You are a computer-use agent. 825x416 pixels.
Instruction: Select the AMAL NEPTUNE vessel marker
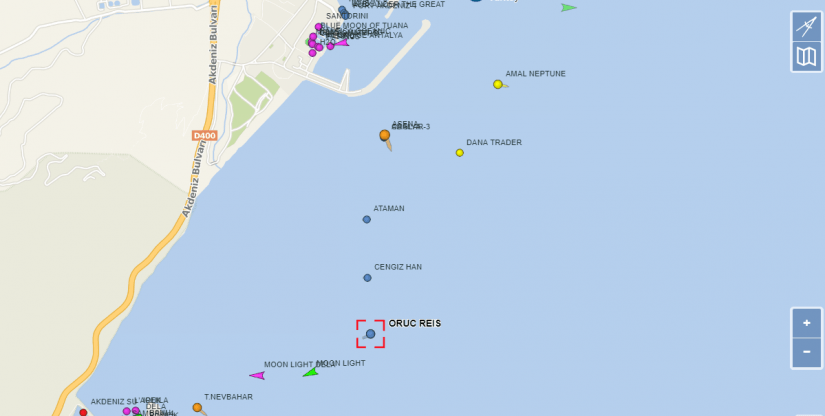pyautogui.click(x=498, y=84)
